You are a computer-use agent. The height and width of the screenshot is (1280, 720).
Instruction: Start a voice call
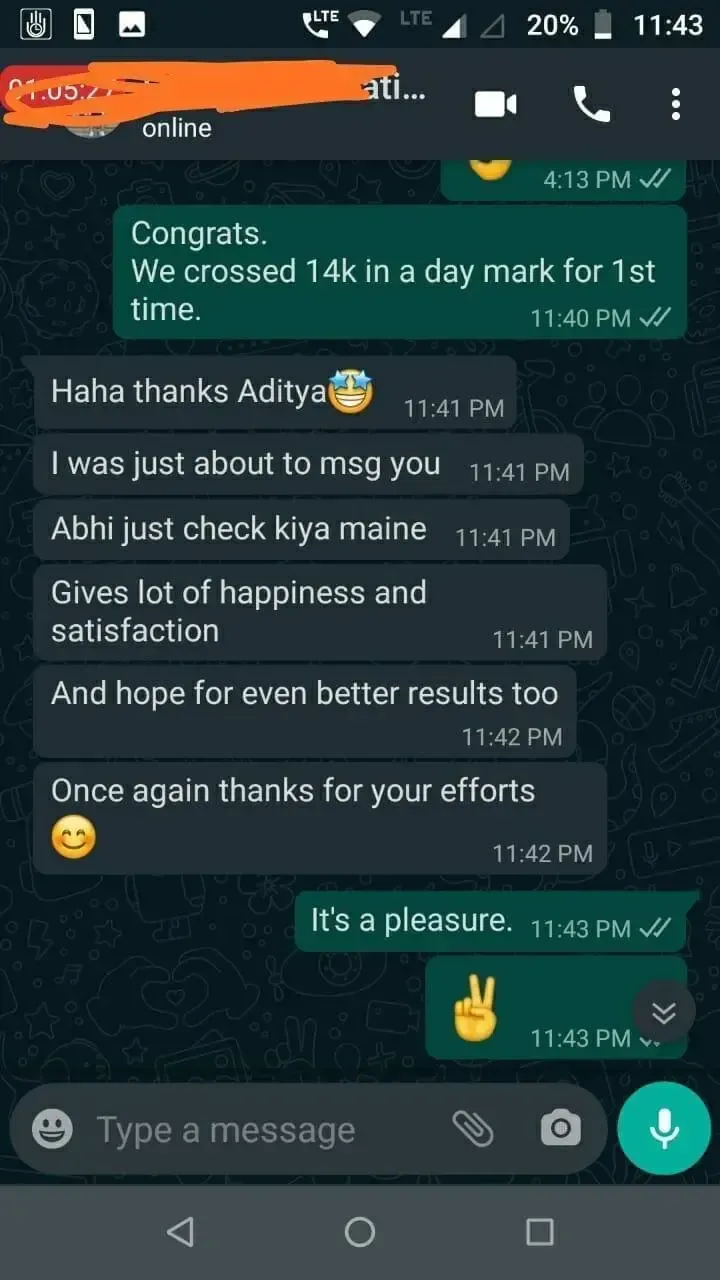pyautogui.click(x=591, y=104)
